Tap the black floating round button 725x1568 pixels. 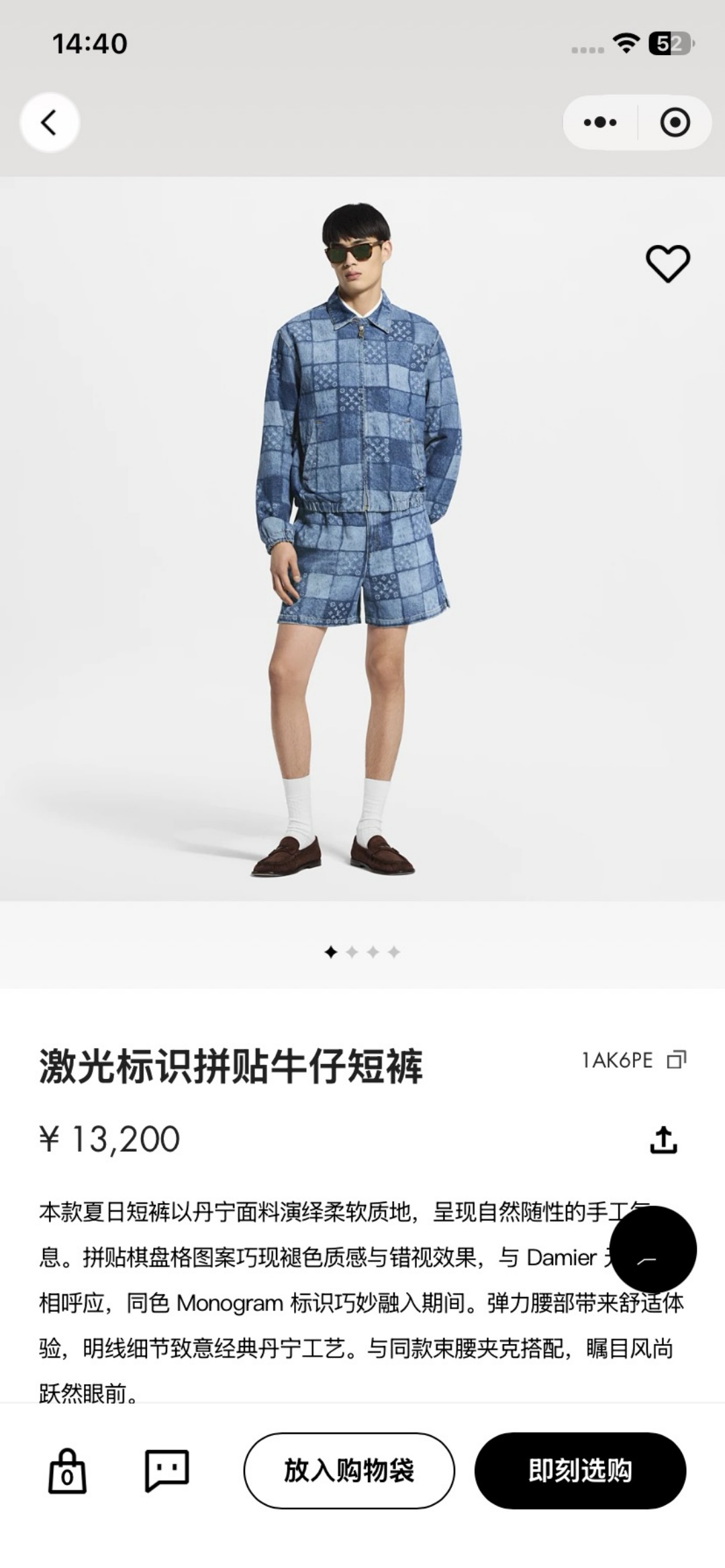(x=653, y=1249)
